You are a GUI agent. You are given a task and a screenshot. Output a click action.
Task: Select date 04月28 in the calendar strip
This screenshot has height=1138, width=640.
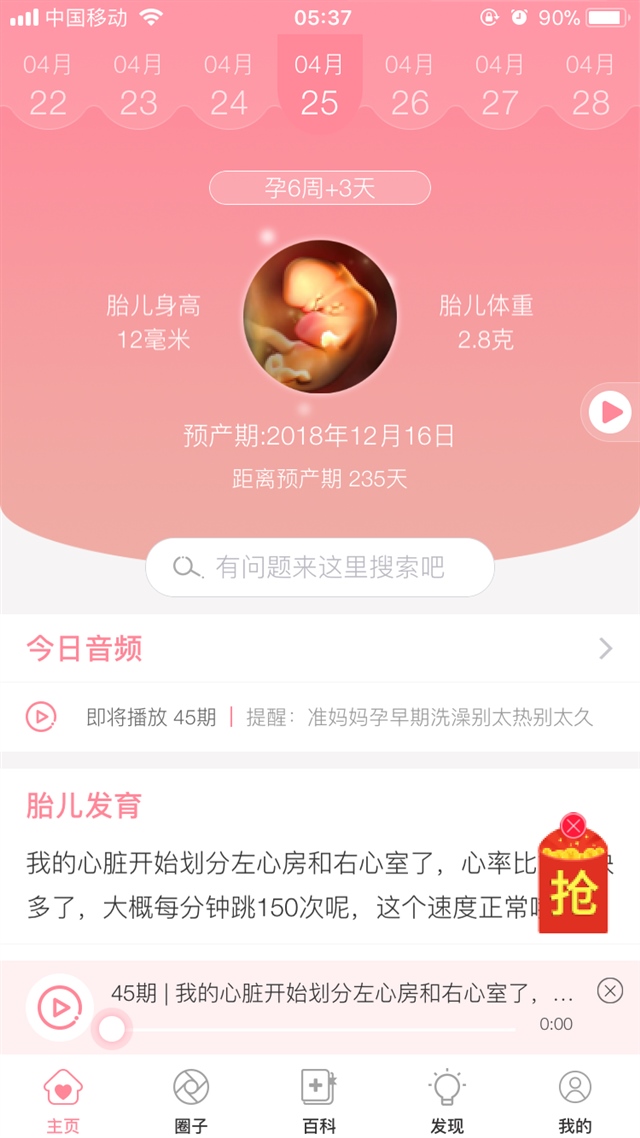point(590,85)
